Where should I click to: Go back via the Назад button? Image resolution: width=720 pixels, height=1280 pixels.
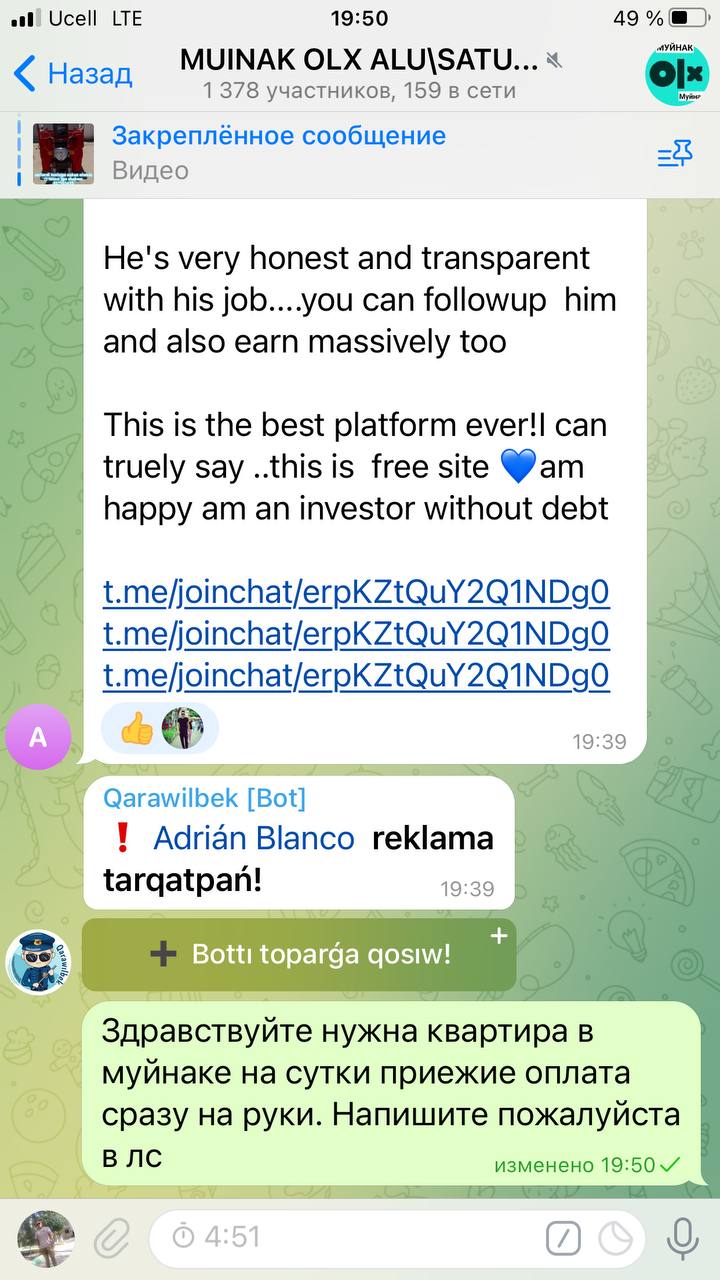pos(72,73)
